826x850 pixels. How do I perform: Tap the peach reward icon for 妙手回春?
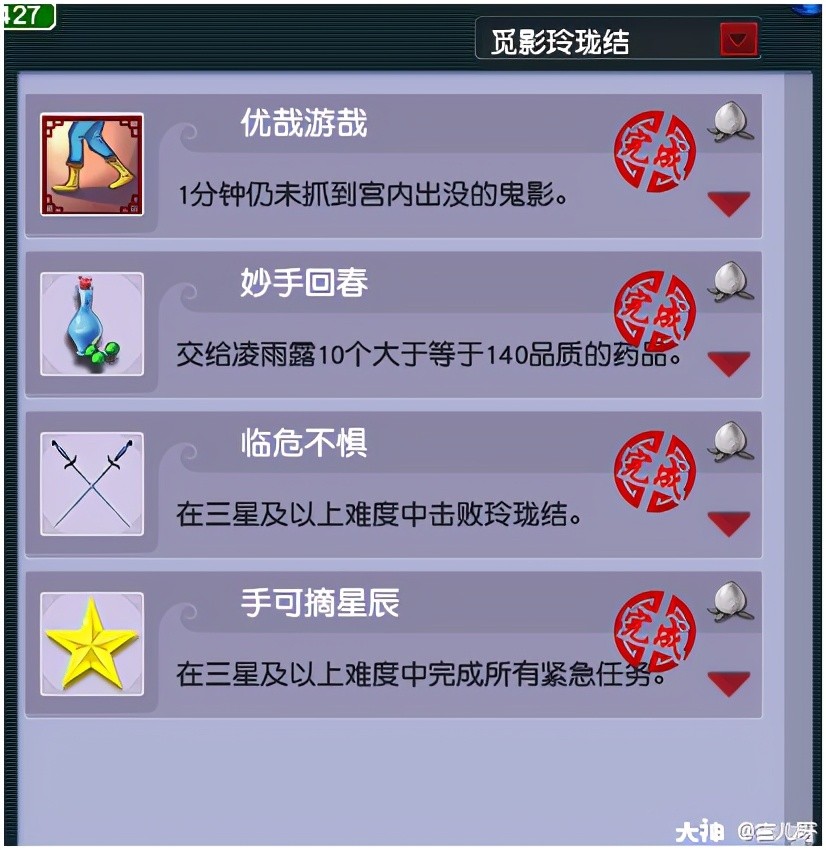731,283
